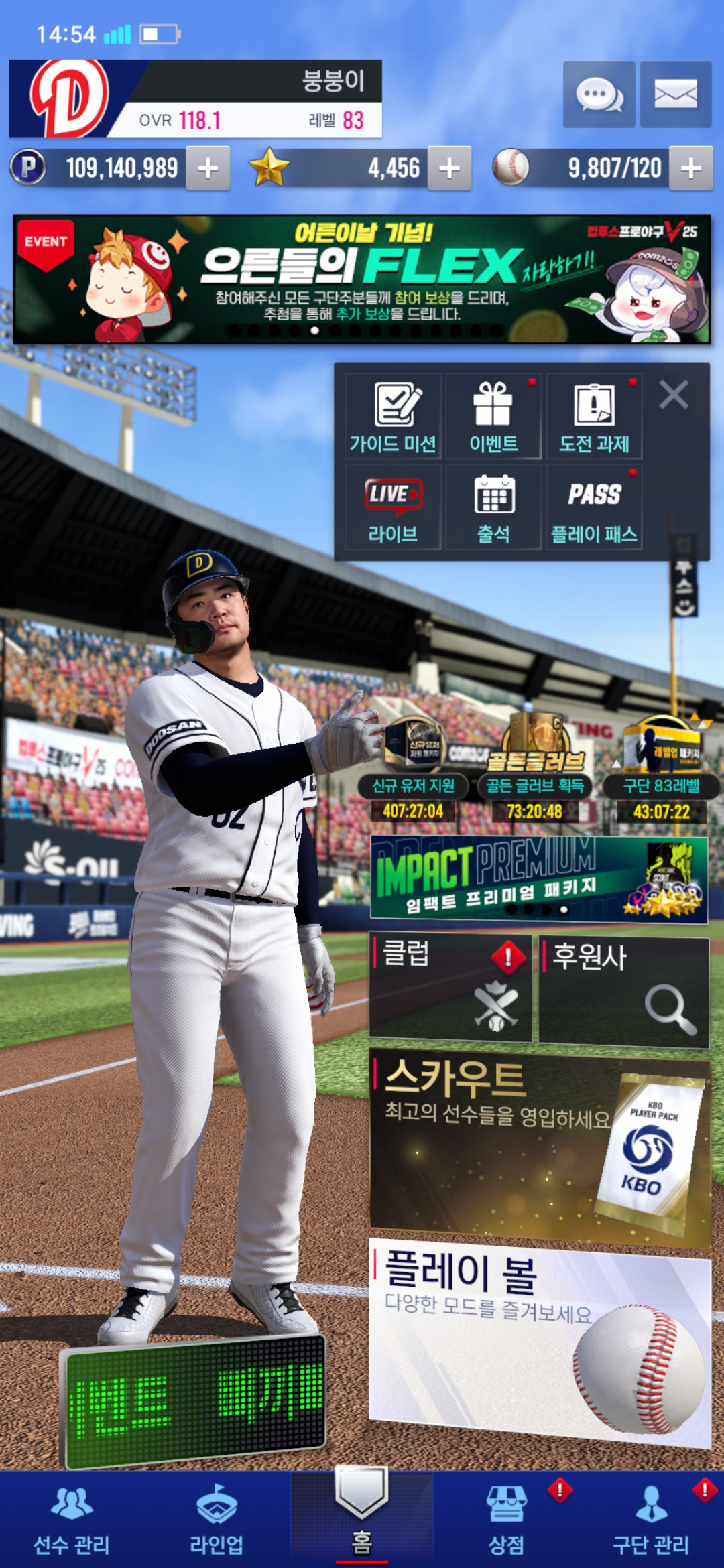Viewport: 724px width, 1568px height.
Task: Open the 어른이날 FLEX event banner
Action: pos(362,279)
